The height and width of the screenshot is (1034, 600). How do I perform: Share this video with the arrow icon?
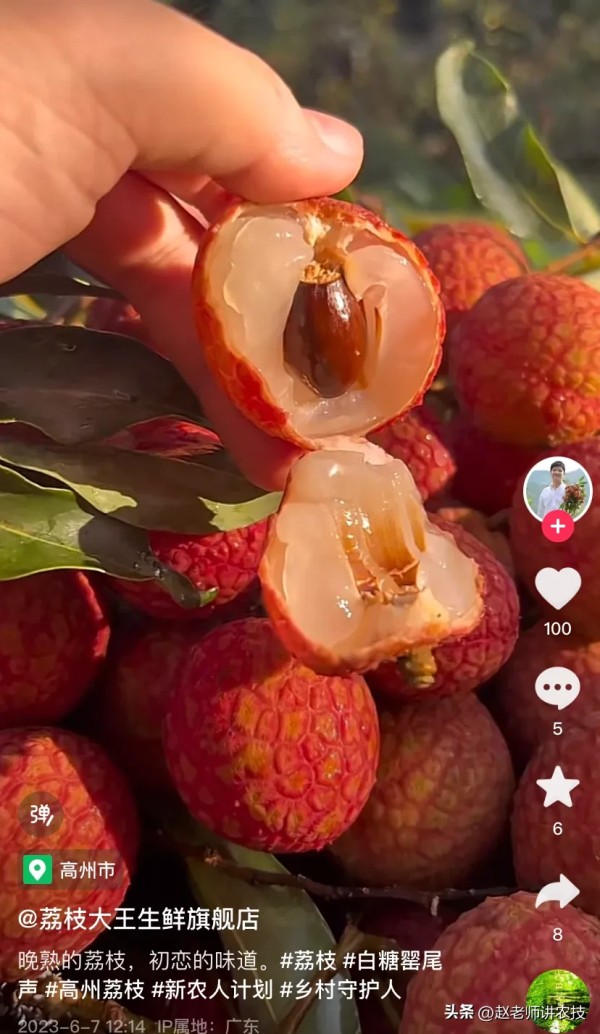557,892
